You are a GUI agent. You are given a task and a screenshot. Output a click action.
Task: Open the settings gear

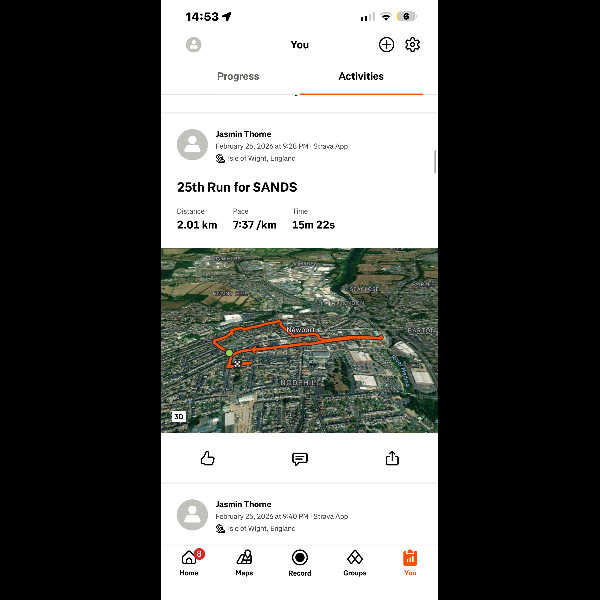(412, 44)
